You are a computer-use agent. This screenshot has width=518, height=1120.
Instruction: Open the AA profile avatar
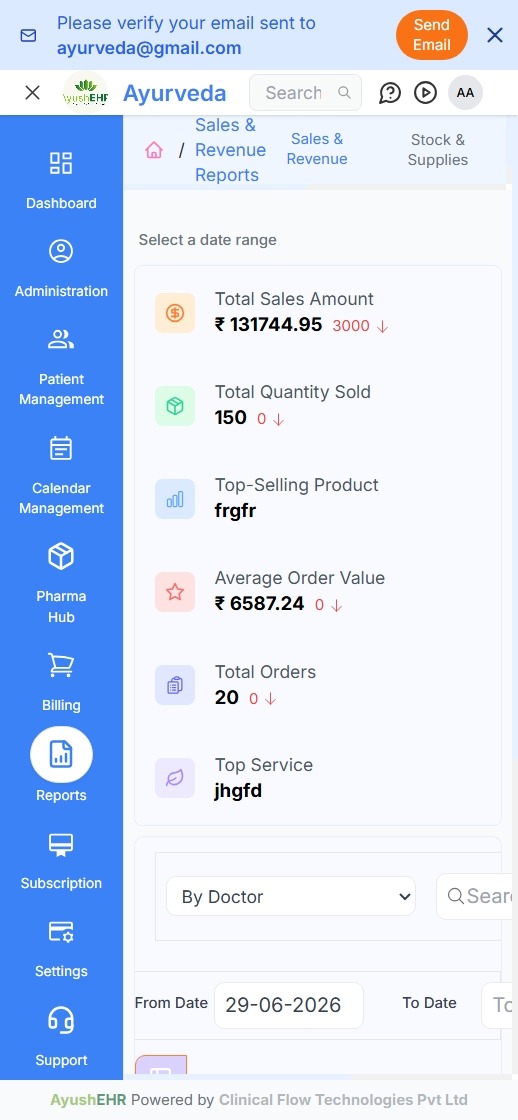[x=465, y=93]
